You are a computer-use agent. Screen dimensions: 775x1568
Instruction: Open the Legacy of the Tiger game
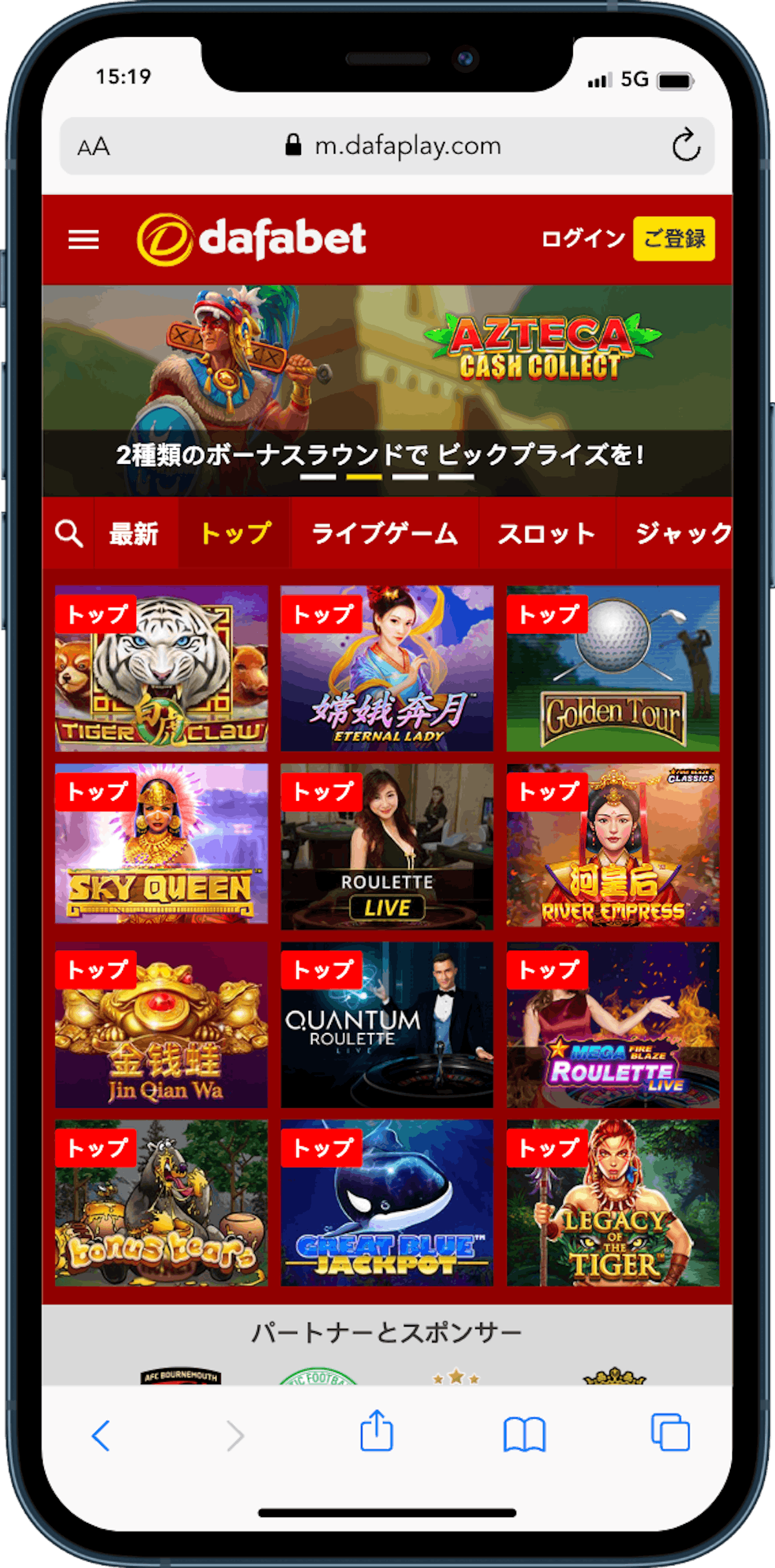click(613, 1203)
